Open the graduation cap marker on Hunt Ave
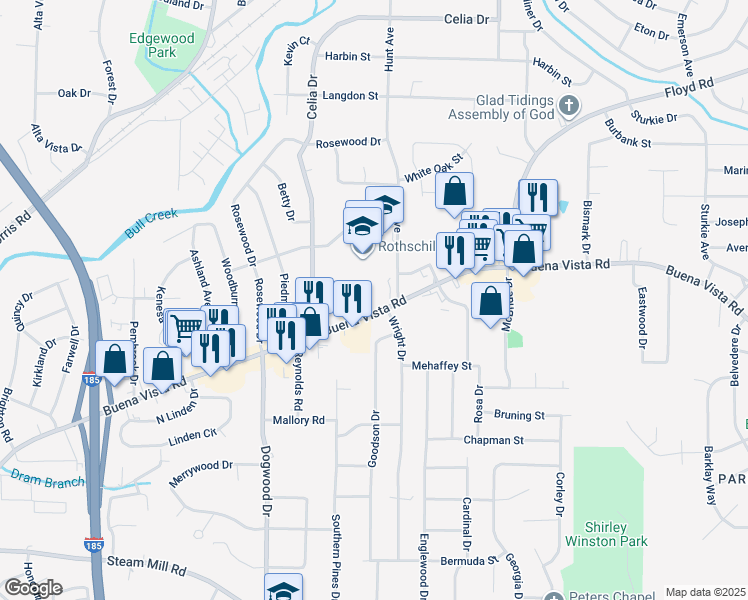This screenshot has width=748, height=600. (x=384, y=205)
